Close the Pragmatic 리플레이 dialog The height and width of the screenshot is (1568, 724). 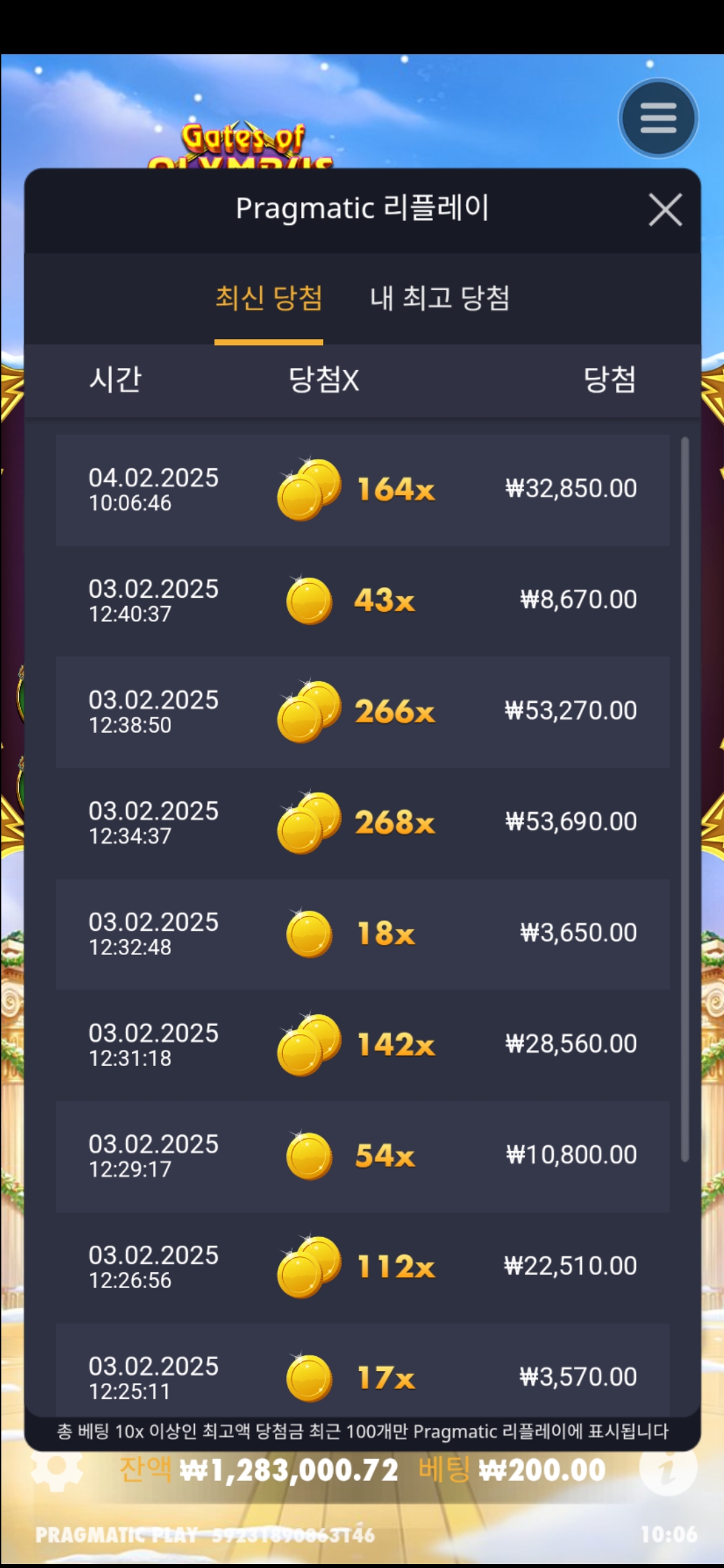(x=665, y=210)
